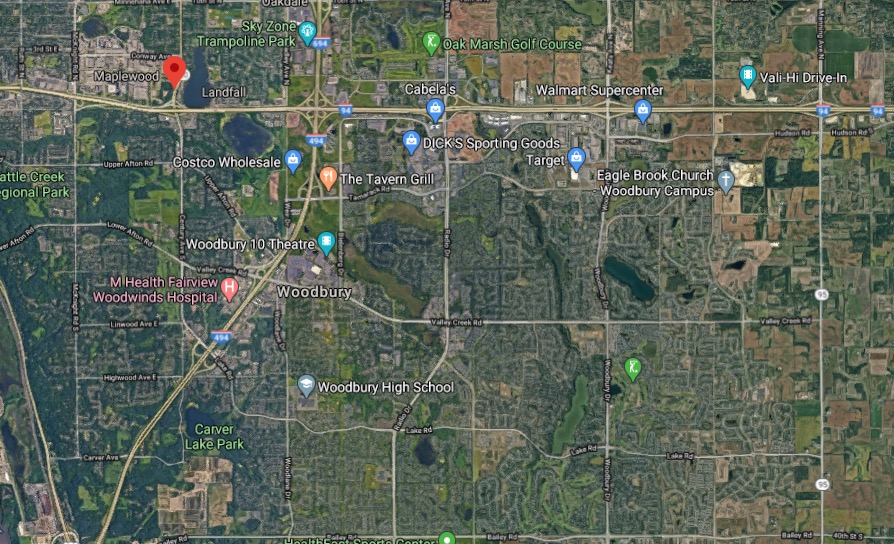
Task: Open the unlabeled golf pin below Valley Creek Rd
Action: tap(632, 367)
